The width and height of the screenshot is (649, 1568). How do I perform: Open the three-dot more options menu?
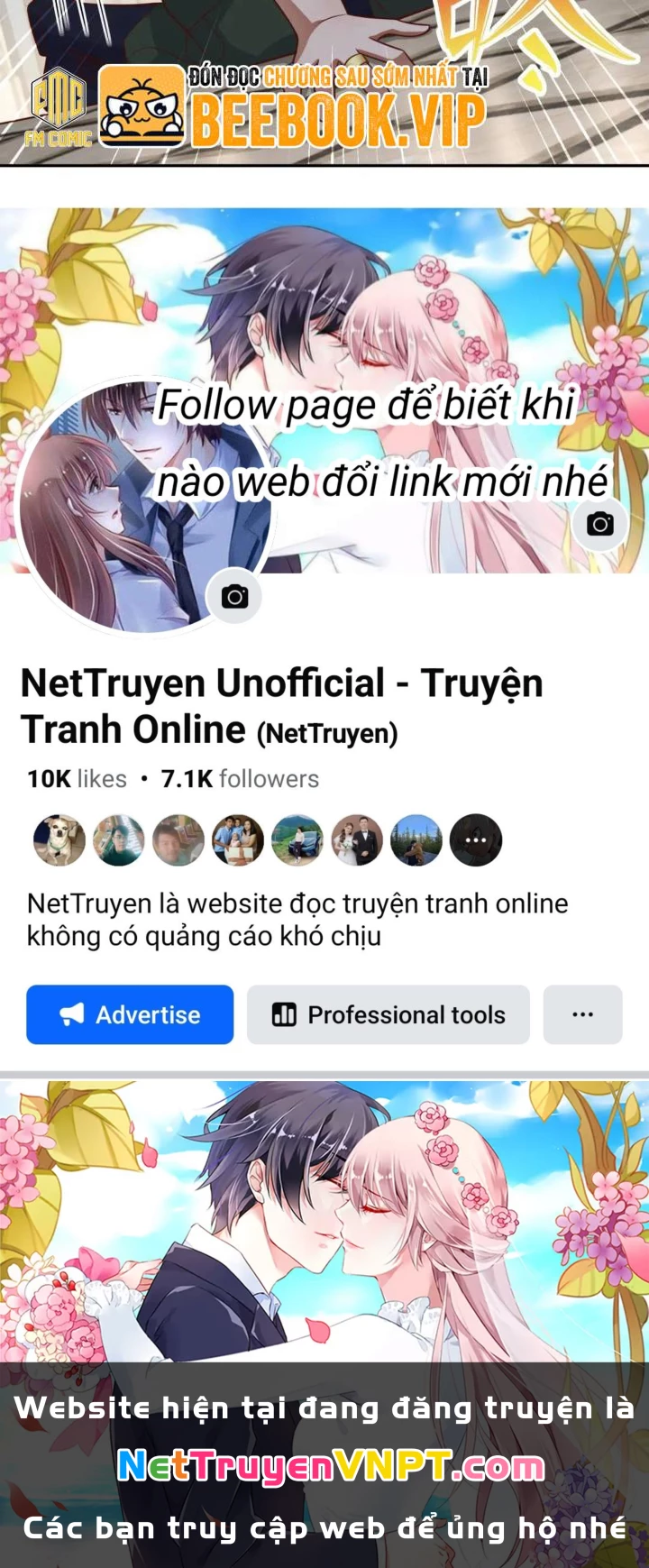(x=582, y=1014)
